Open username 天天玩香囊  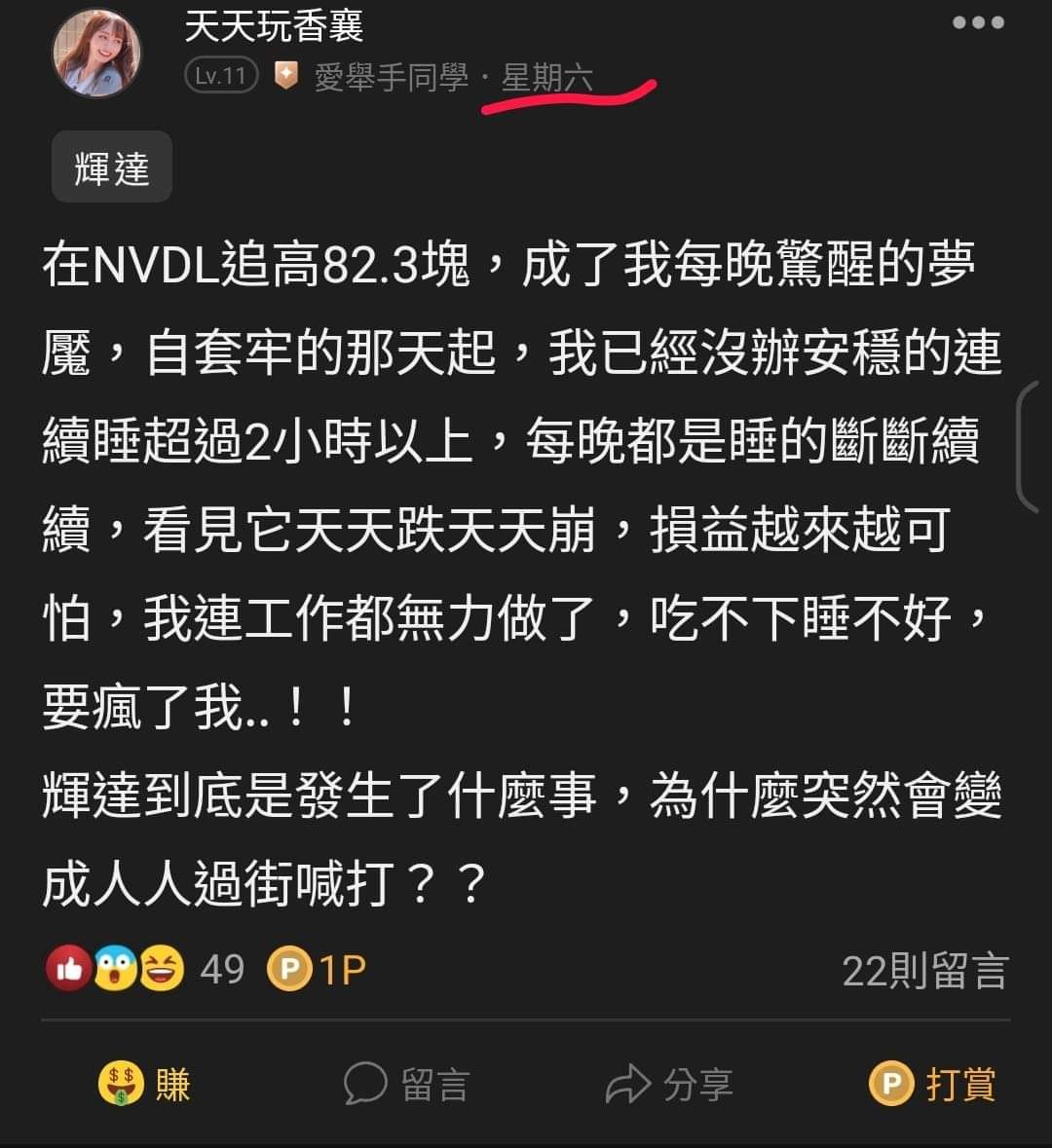[274, 26]
